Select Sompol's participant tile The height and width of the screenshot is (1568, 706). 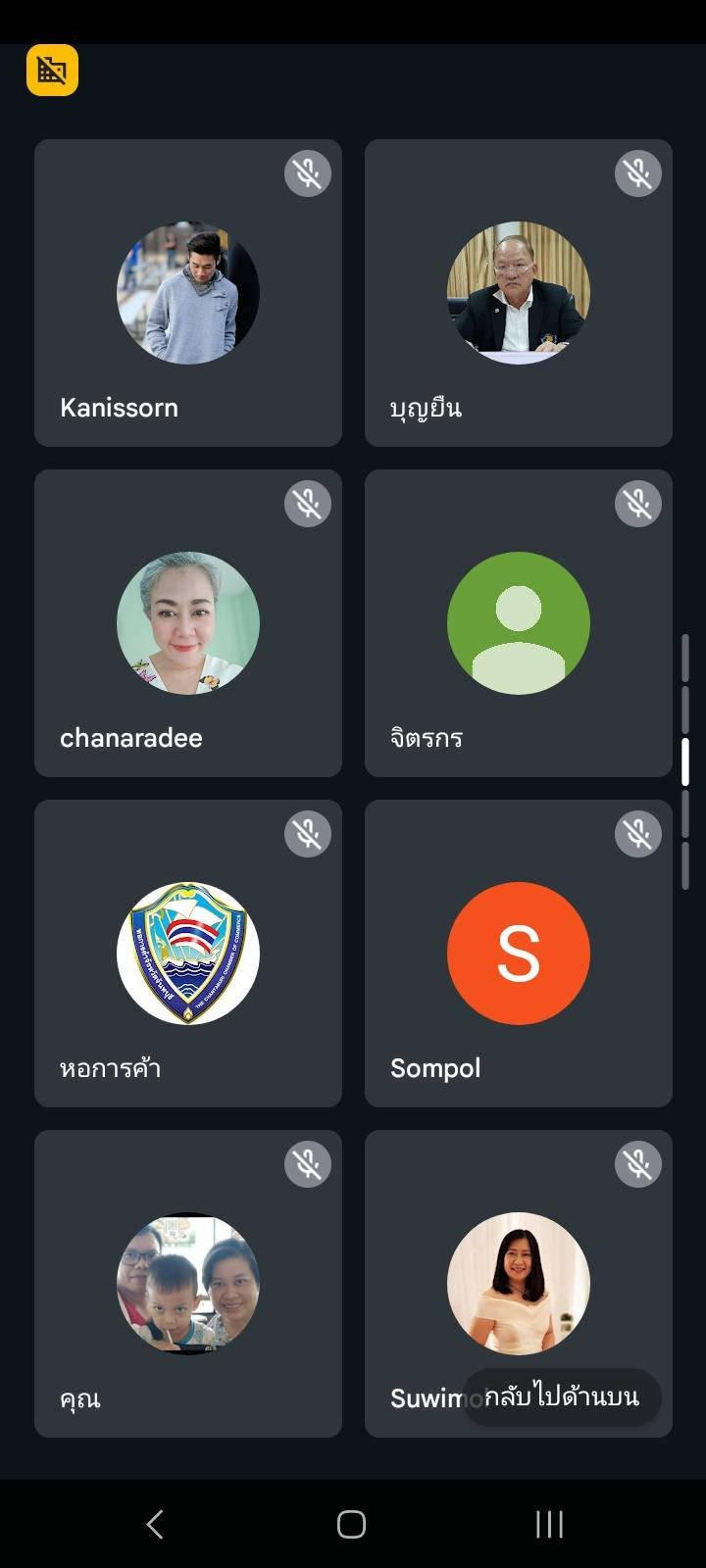click(x=519, y=954)
